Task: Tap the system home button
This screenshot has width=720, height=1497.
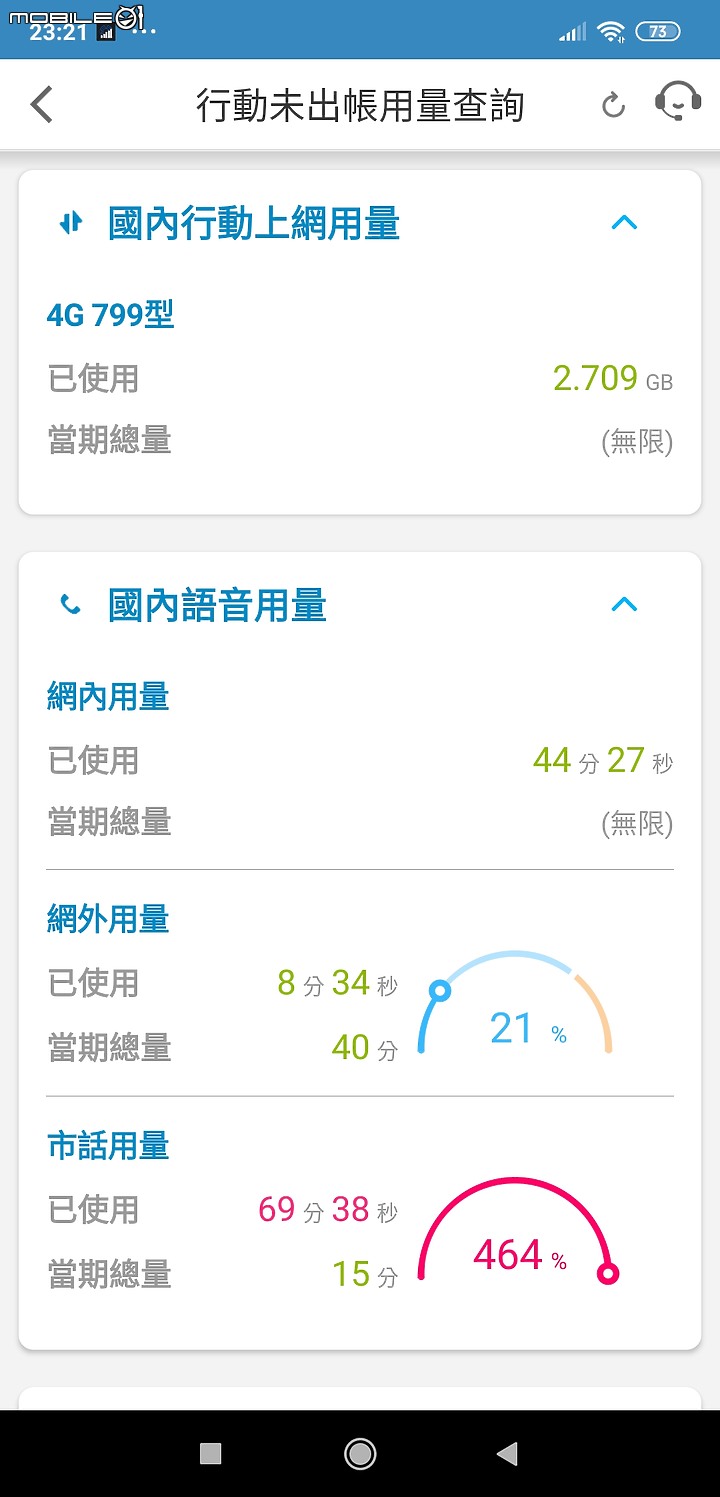Action: coord(360,1453)
